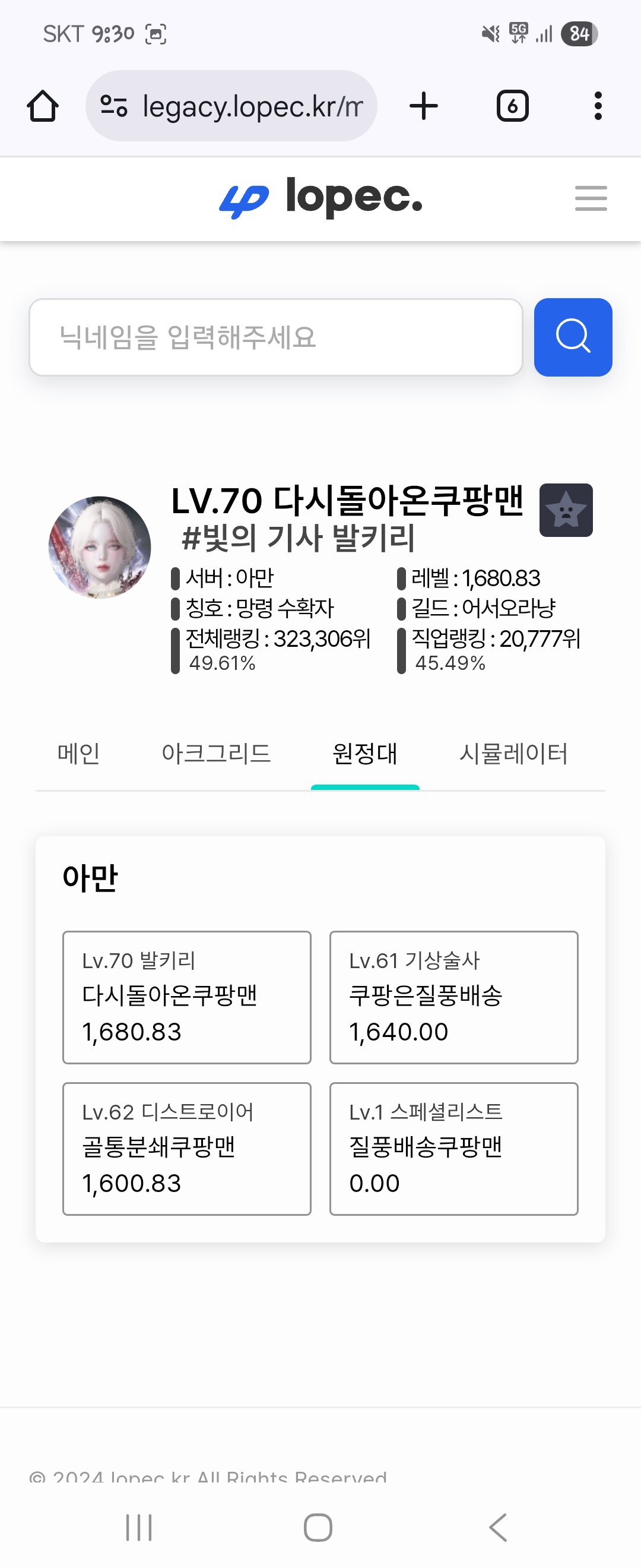641x1568 pixels.
Task: Focus the nickname search field
Action: (275, 337)
